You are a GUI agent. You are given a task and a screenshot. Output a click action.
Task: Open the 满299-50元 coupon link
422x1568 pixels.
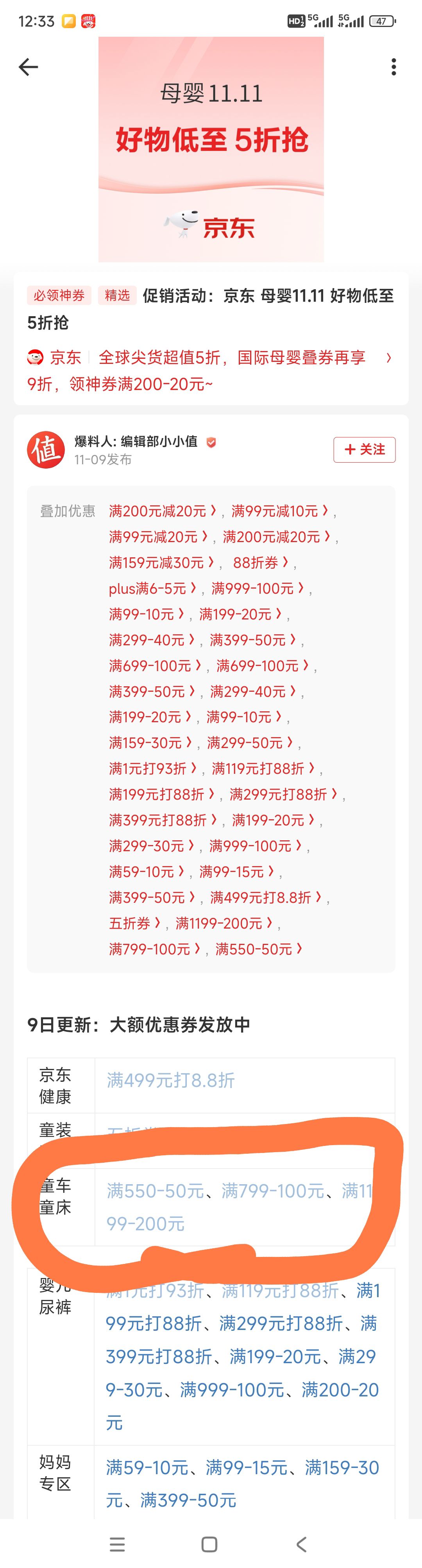click(250, 743)
